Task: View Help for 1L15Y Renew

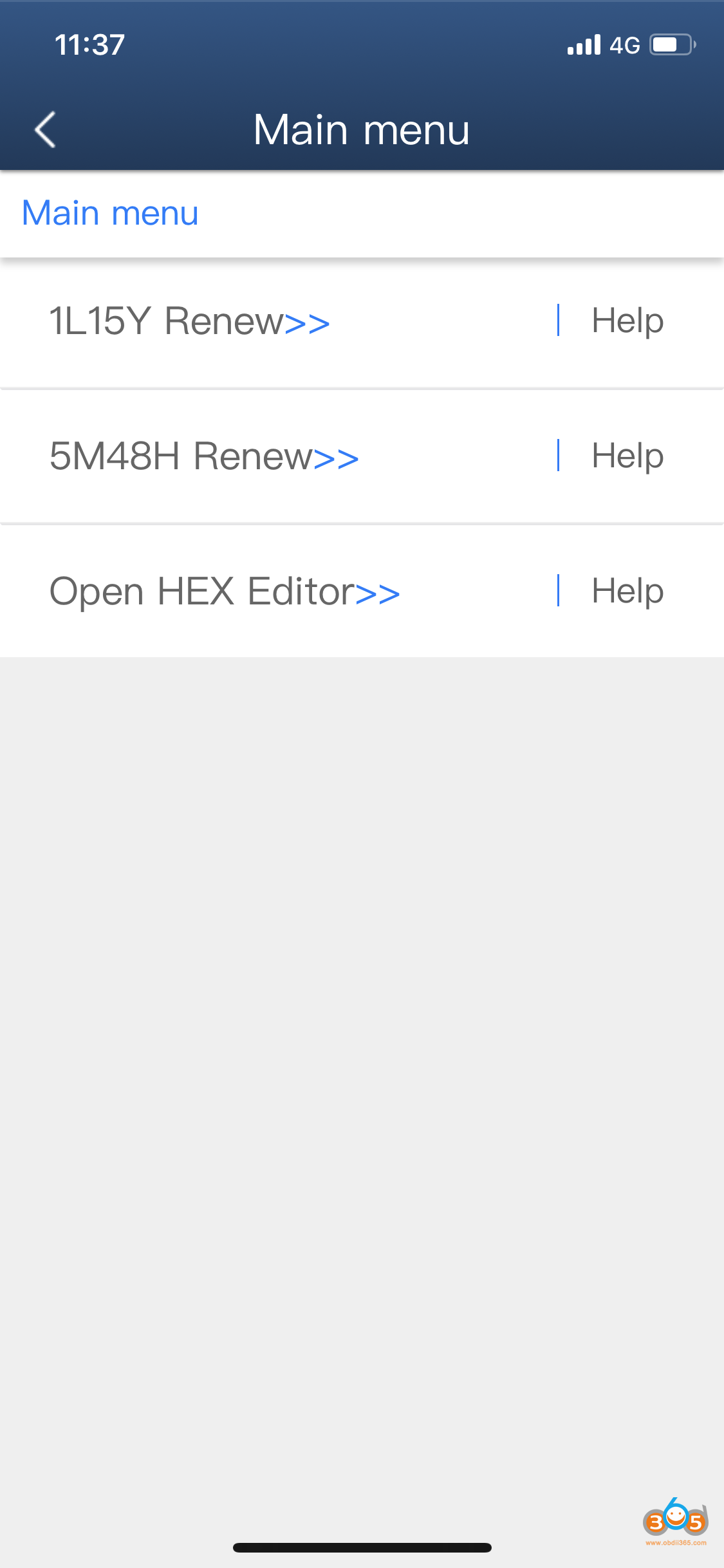Action: coord(627,321)
